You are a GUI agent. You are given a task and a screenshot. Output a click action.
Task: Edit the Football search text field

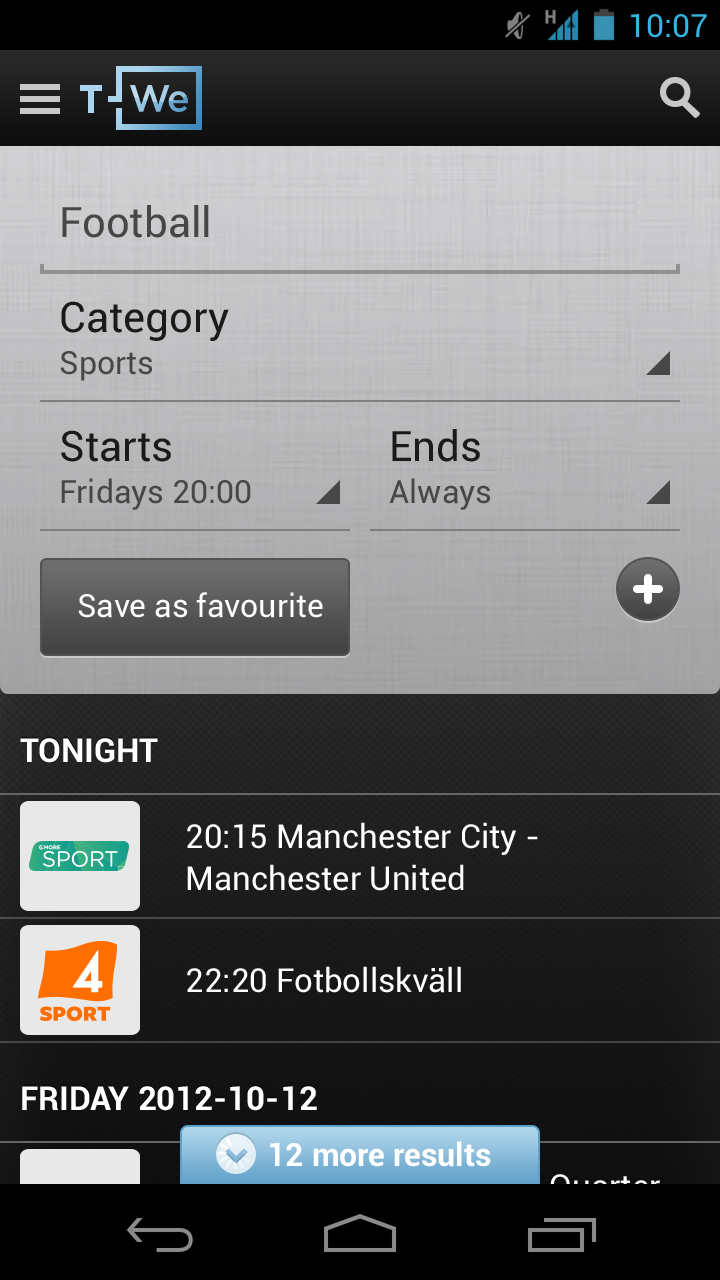(x=359, y=223)
